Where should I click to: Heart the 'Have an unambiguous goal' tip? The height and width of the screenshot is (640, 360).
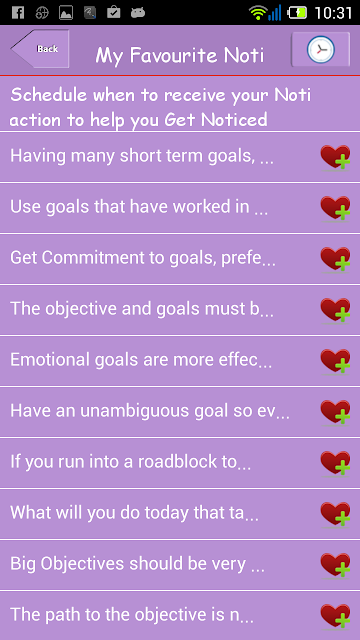click(x=335, y=412)
